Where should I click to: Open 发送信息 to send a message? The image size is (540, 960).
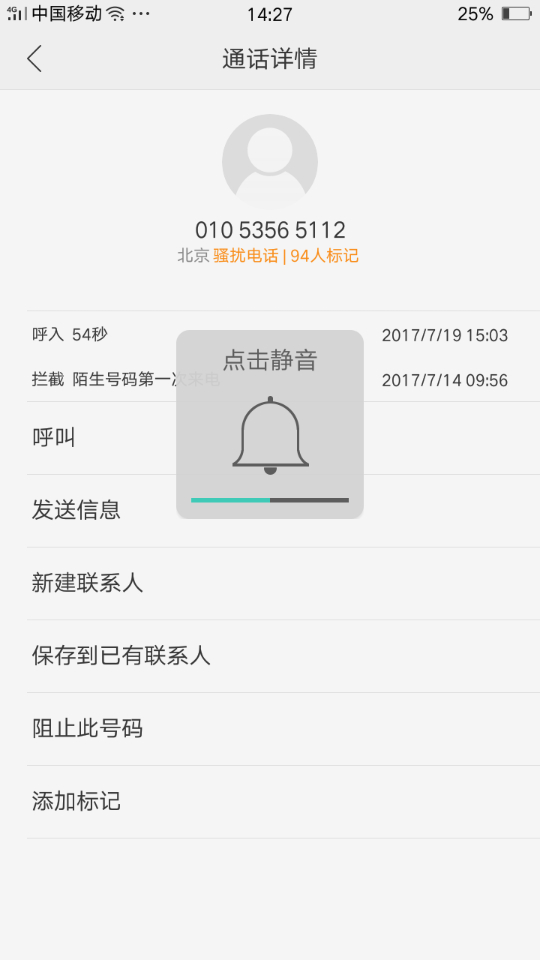[283, 511]
